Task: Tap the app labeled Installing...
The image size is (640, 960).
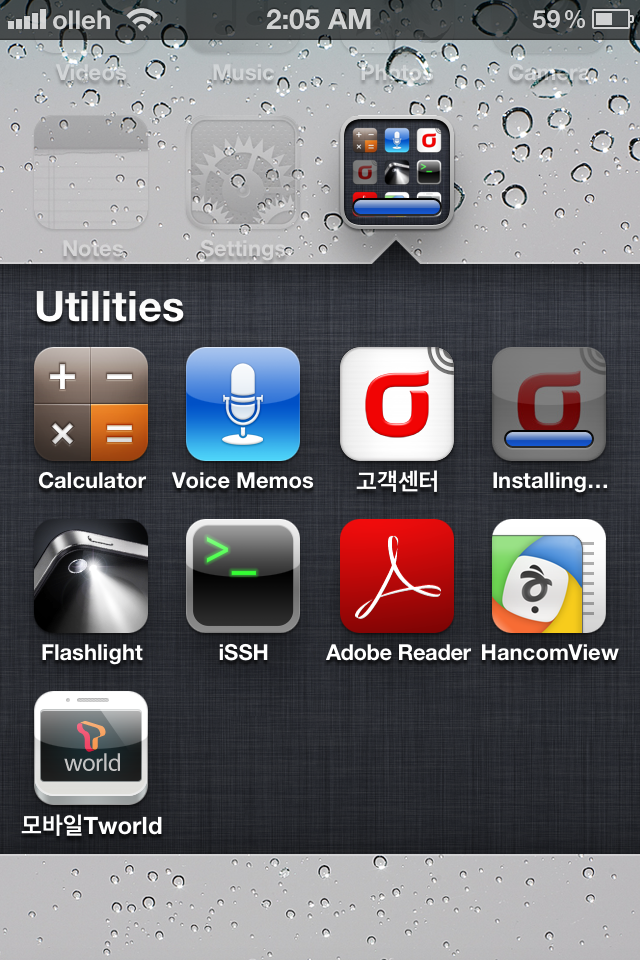Action: [x=549, y=404]
